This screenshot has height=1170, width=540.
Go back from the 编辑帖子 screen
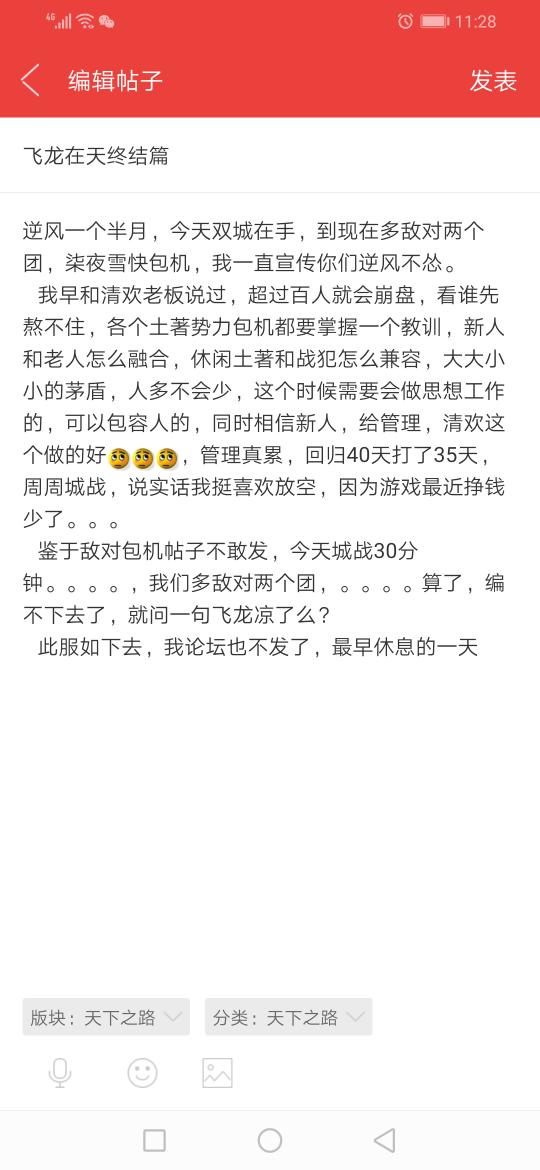point(30,80)
